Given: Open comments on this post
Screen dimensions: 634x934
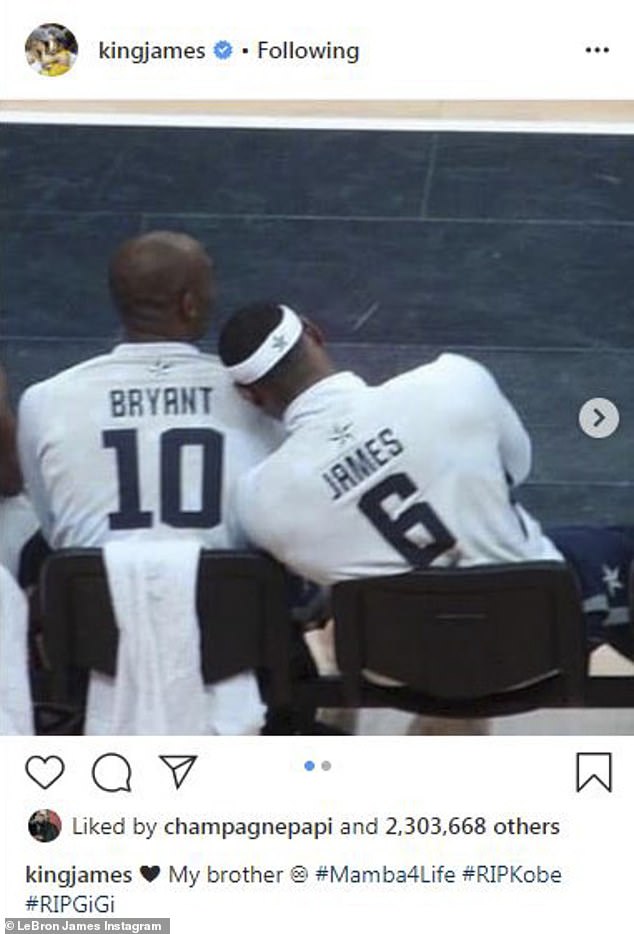Looking at the screenshot, I should (111, 772).
